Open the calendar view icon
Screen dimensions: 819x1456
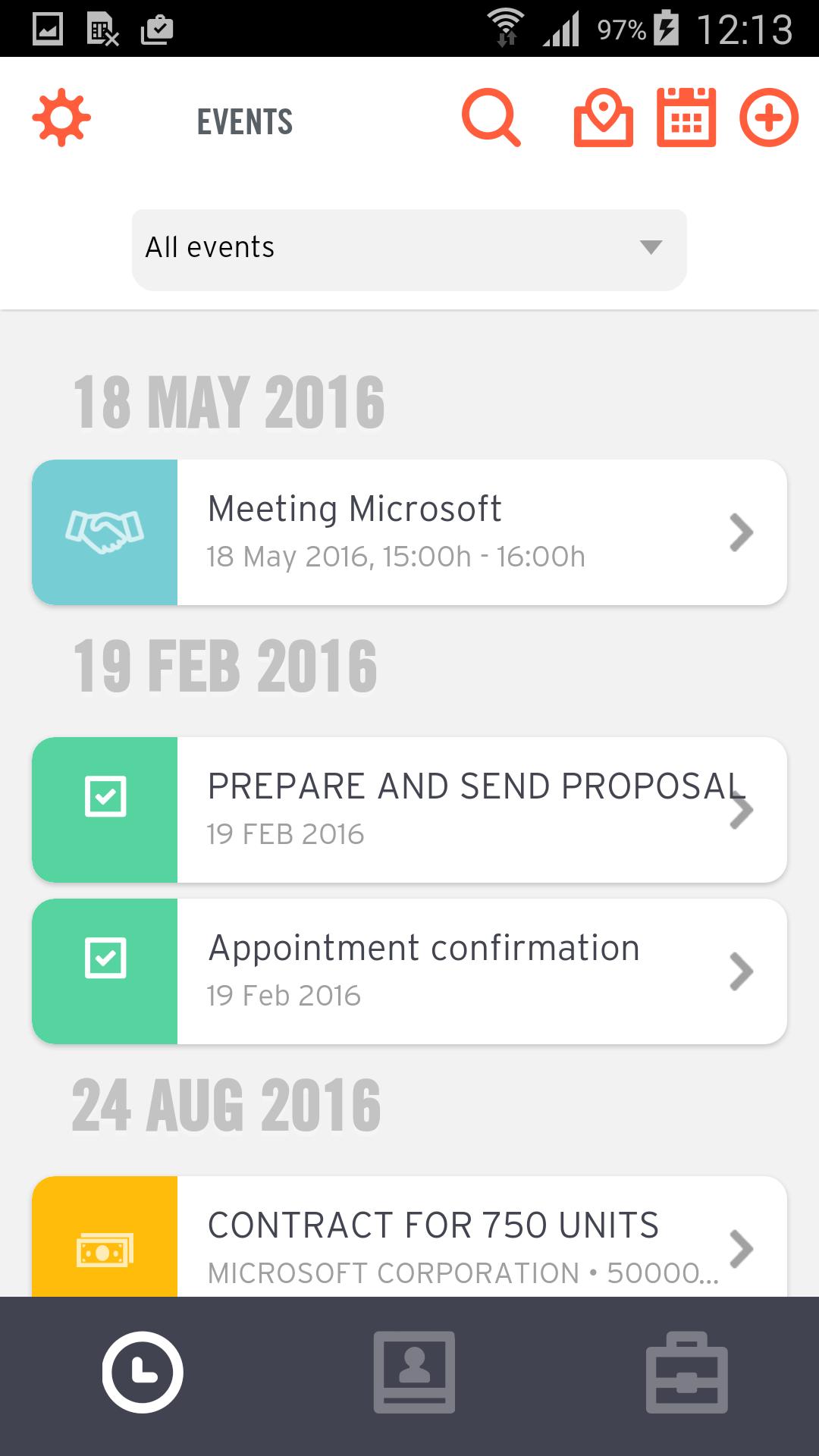[x=686, y=119]
